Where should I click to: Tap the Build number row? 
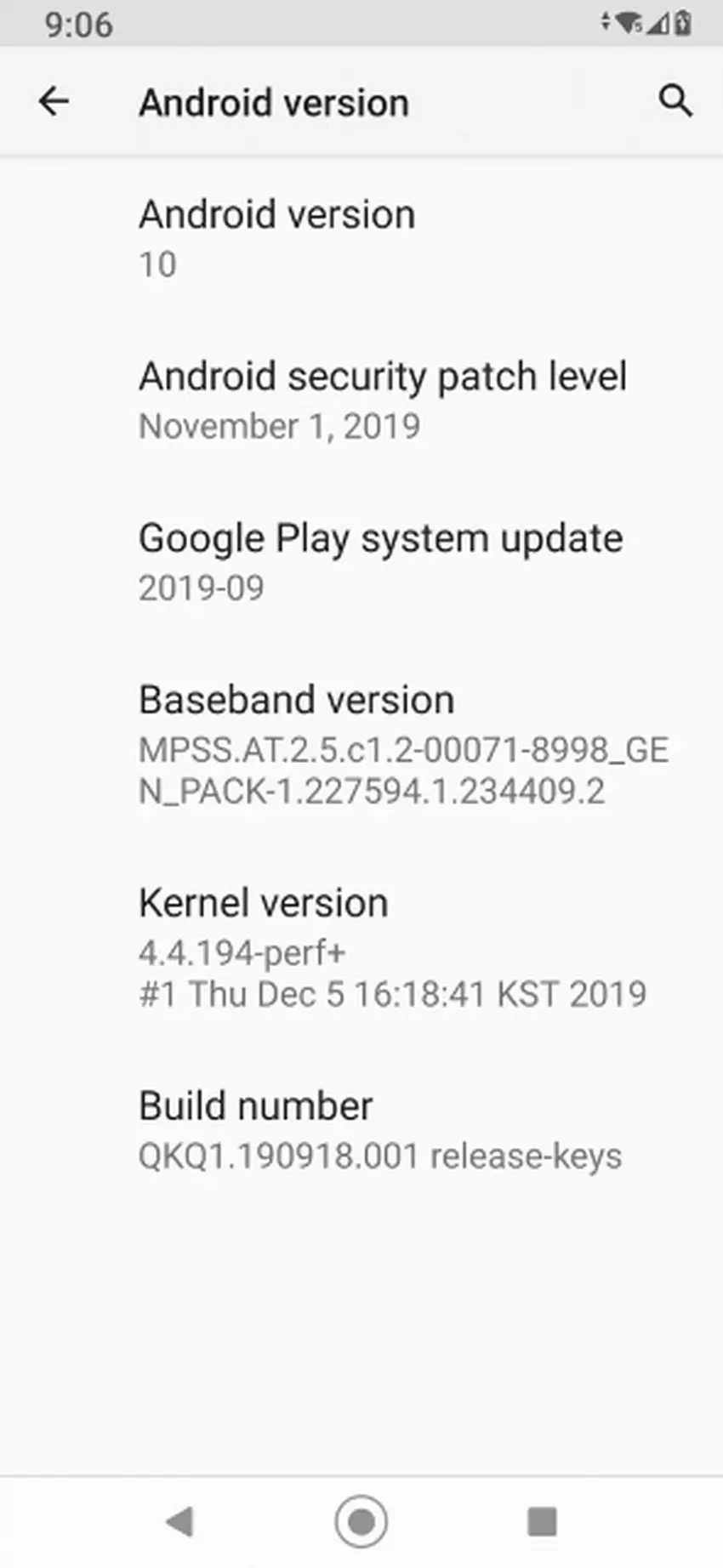(x=361, y=1129)
